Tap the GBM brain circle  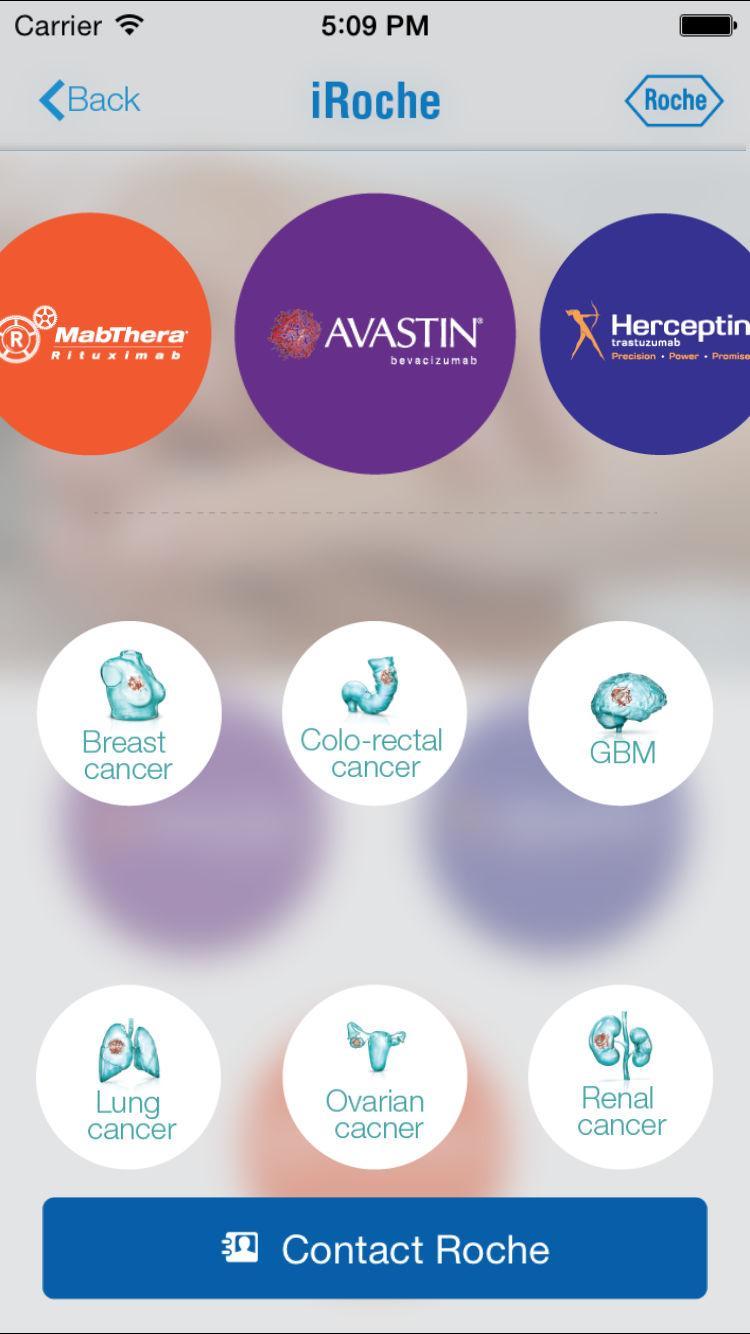(620, 713)
